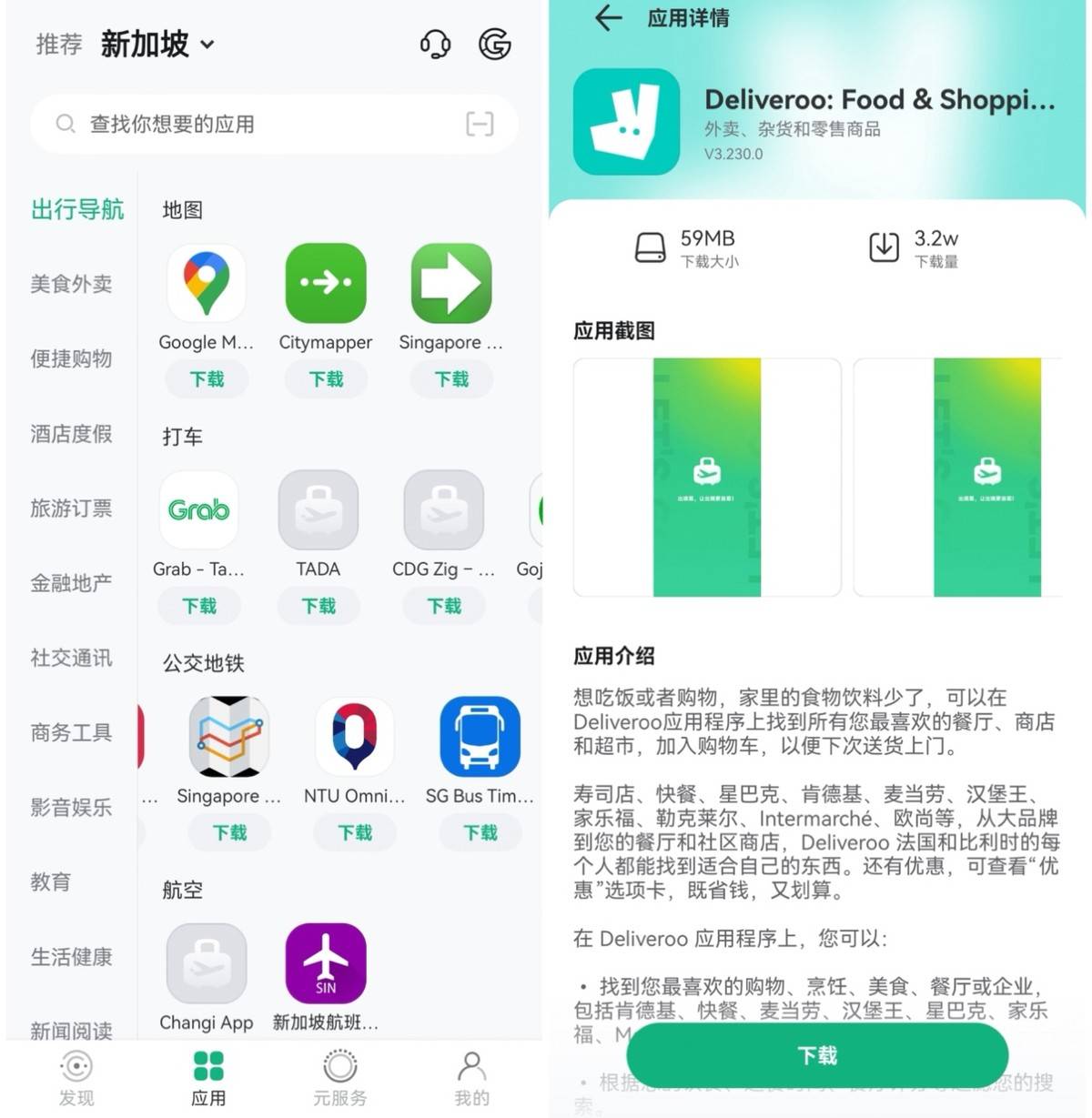Open the G account icon at top
The height and width of the screenshot is (1118, 1092).
(495, 44)
